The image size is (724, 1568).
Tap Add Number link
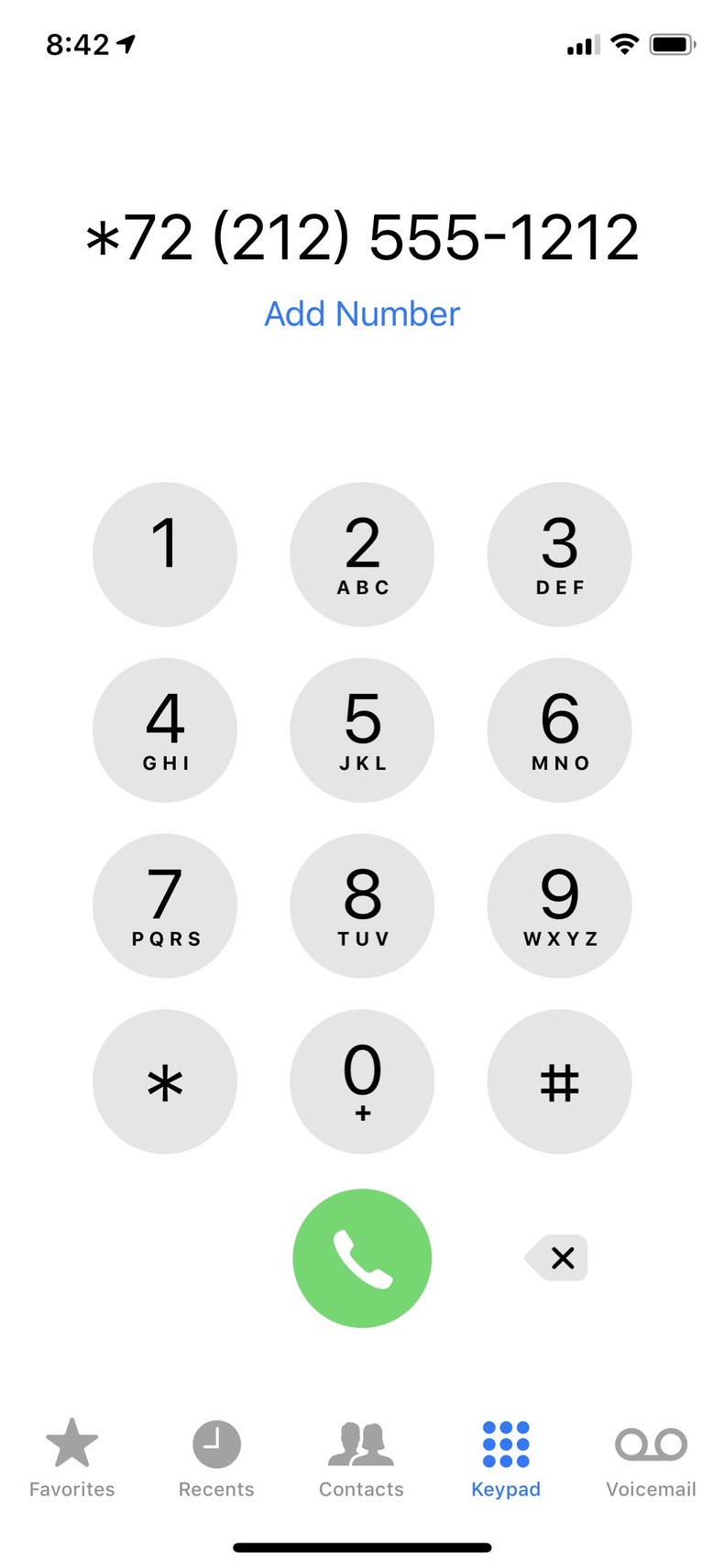pyautogui.click(x=362, y=314)
